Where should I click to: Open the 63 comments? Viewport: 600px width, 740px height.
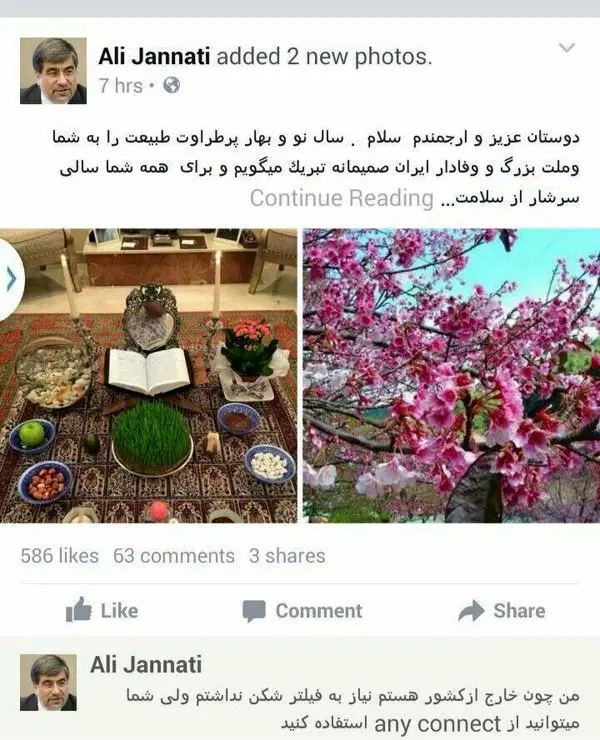click(x=174, y=556)
